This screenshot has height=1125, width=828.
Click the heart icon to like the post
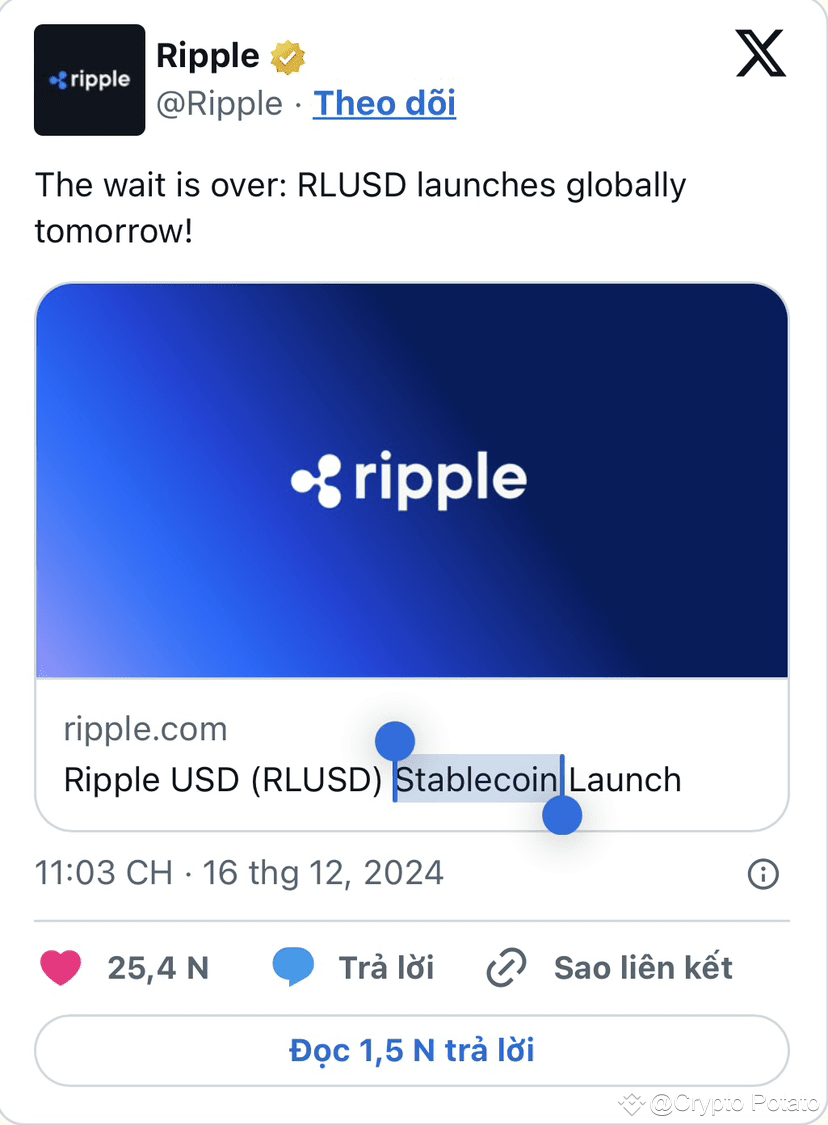tap(61, 967)
